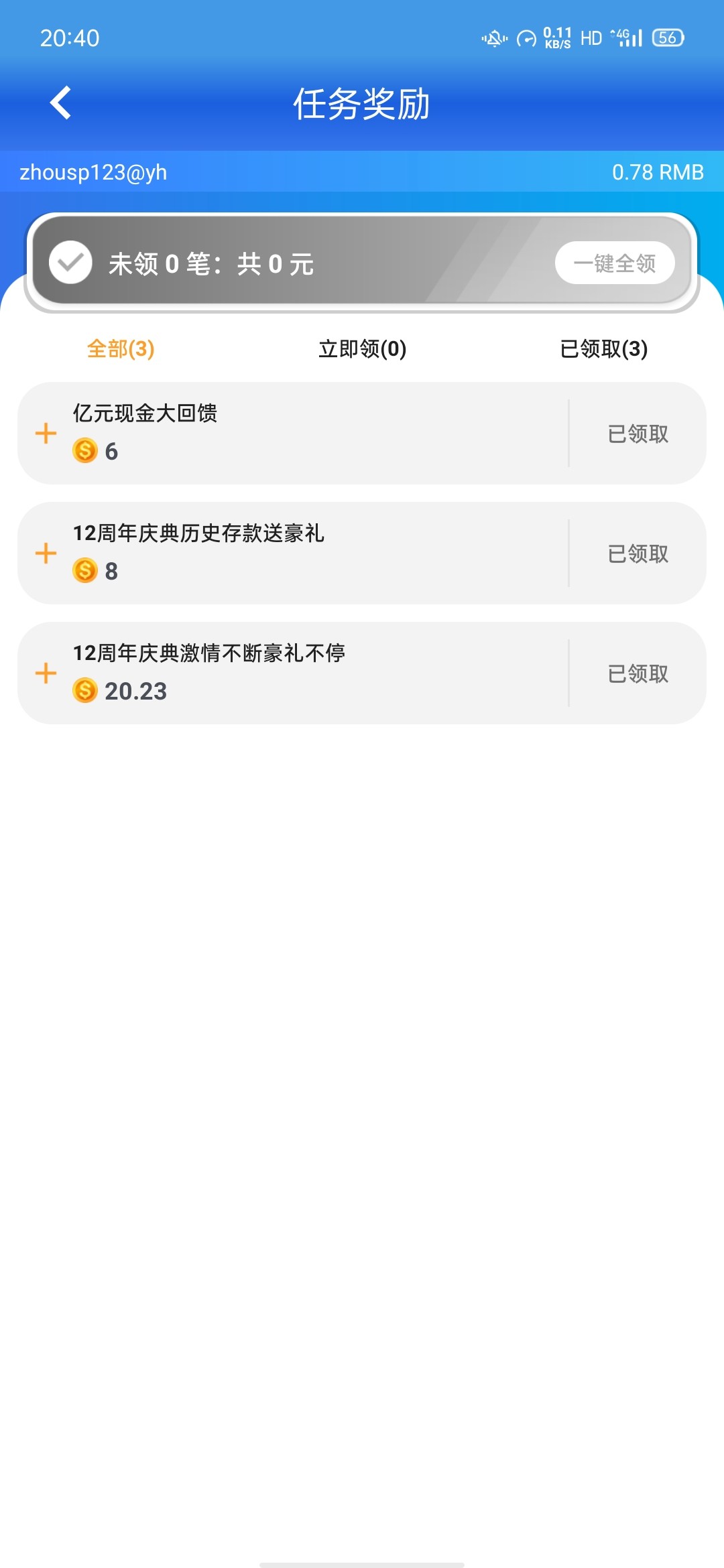This screenshot has height=1568, width=724.
Task: Click the checkmark icon in the summary banner
Action: click(x=70, y=263)
